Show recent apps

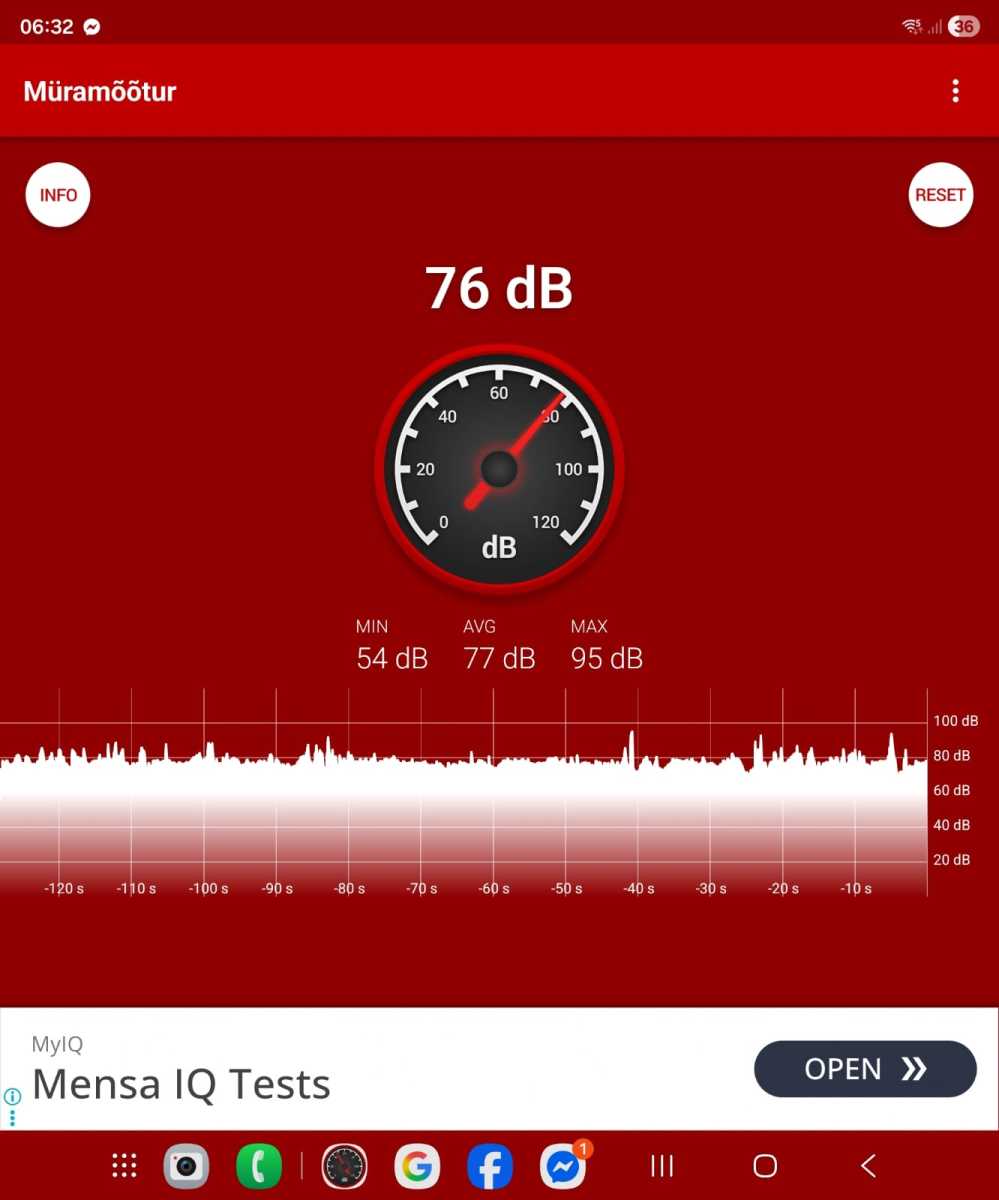coord(662,1166)
